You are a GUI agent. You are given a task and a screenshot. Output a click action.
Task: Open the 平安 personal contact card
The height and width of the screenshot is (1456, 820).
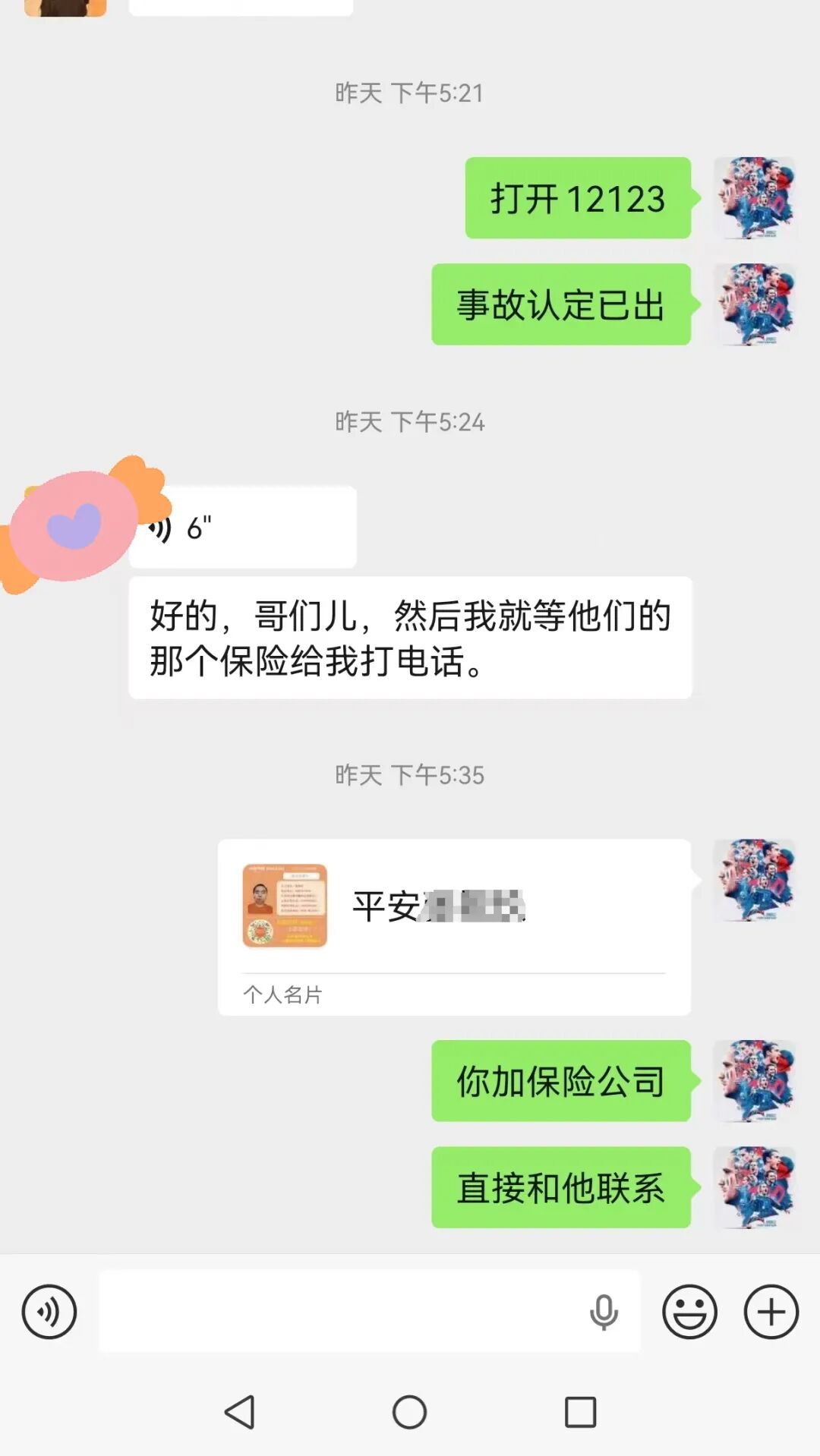point(454,927)
